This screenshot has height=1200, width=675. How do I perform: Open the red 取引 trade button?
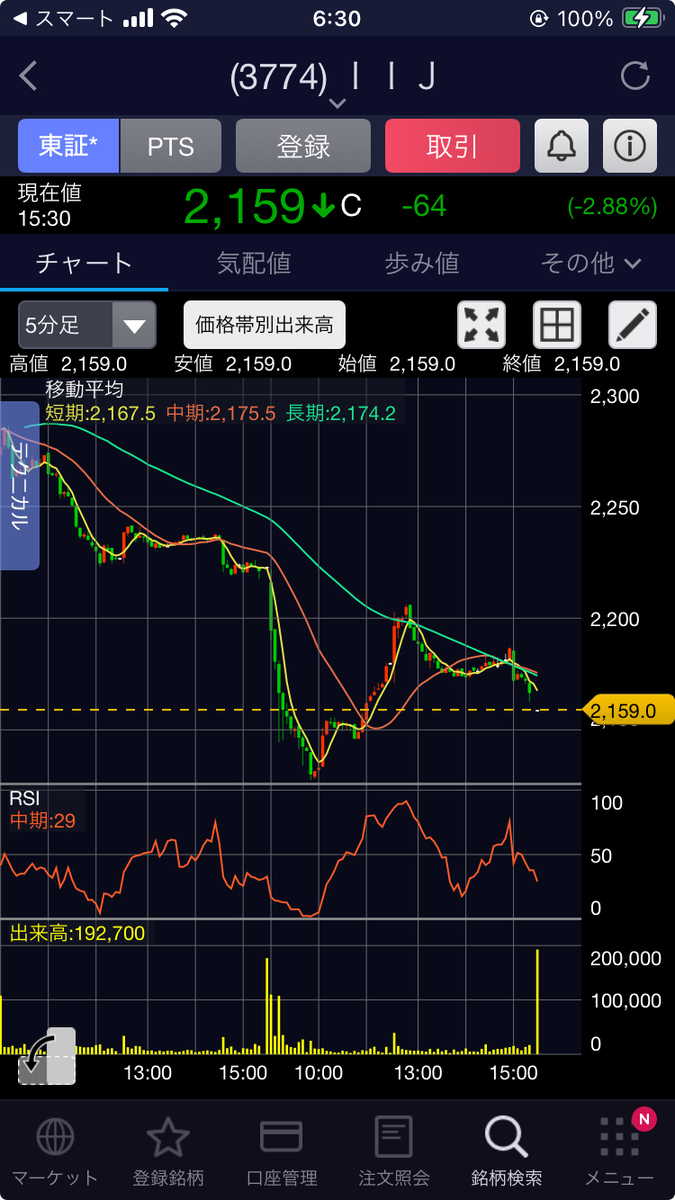[452, 146]
